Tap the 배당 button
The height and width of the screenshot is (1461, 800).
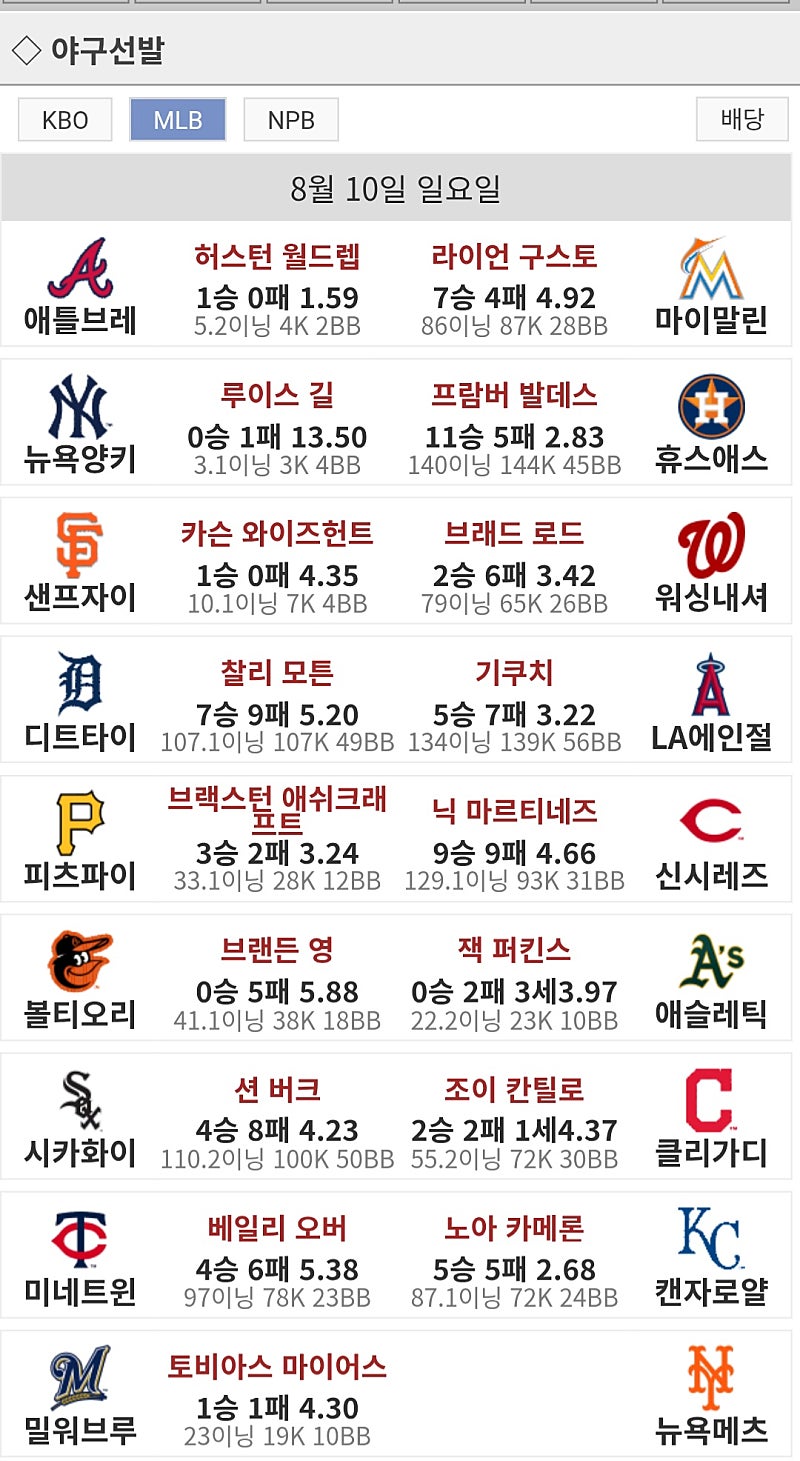tap(741, 120)
